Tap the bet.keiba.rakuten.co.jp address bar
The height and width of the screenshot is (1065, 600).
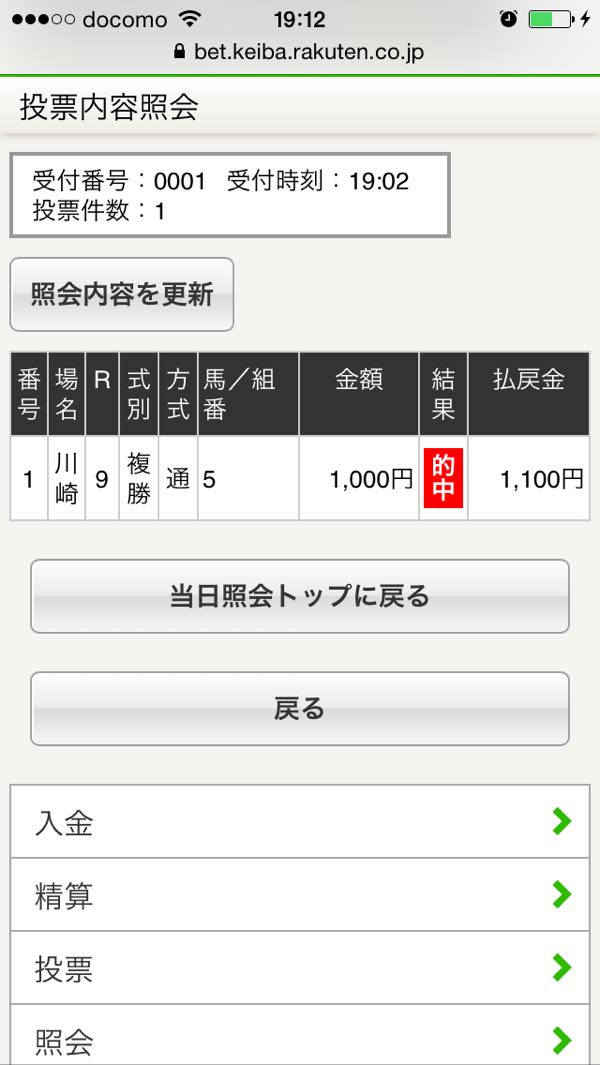pyautogui.click(x=300, y=51)
